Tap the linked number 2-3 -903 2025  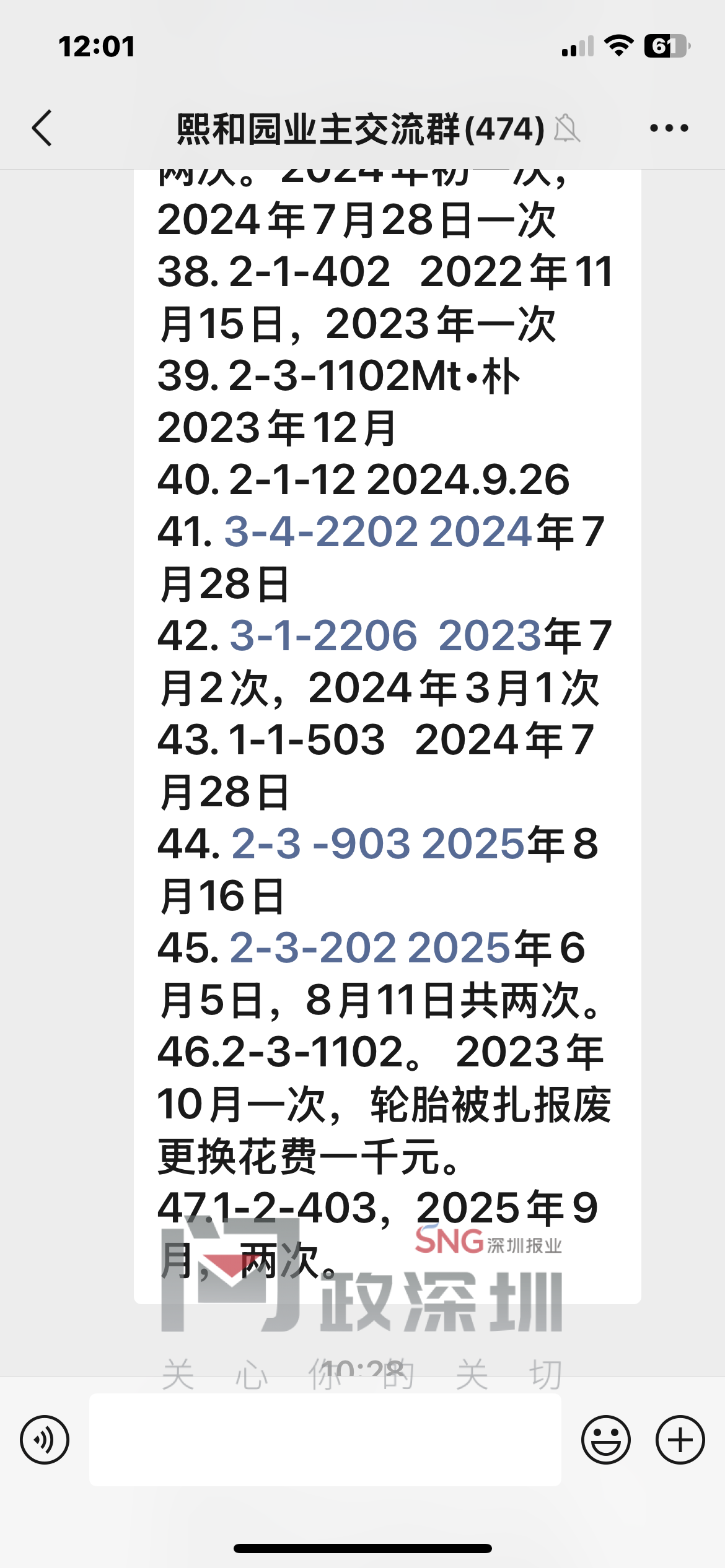point(378,844)
